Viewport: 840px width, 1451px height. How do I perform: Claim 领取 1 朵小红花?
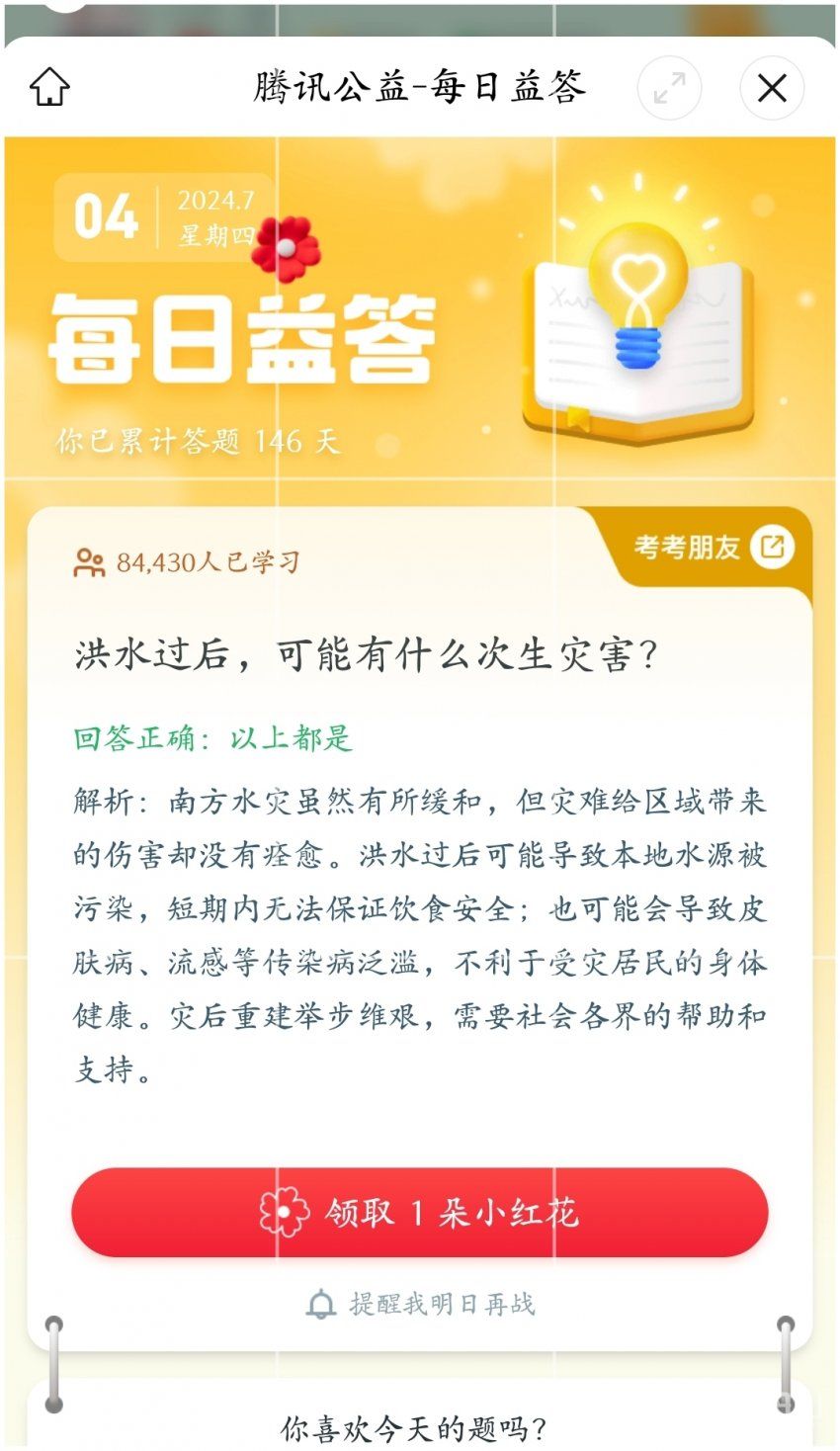(x=419, y=1213)
